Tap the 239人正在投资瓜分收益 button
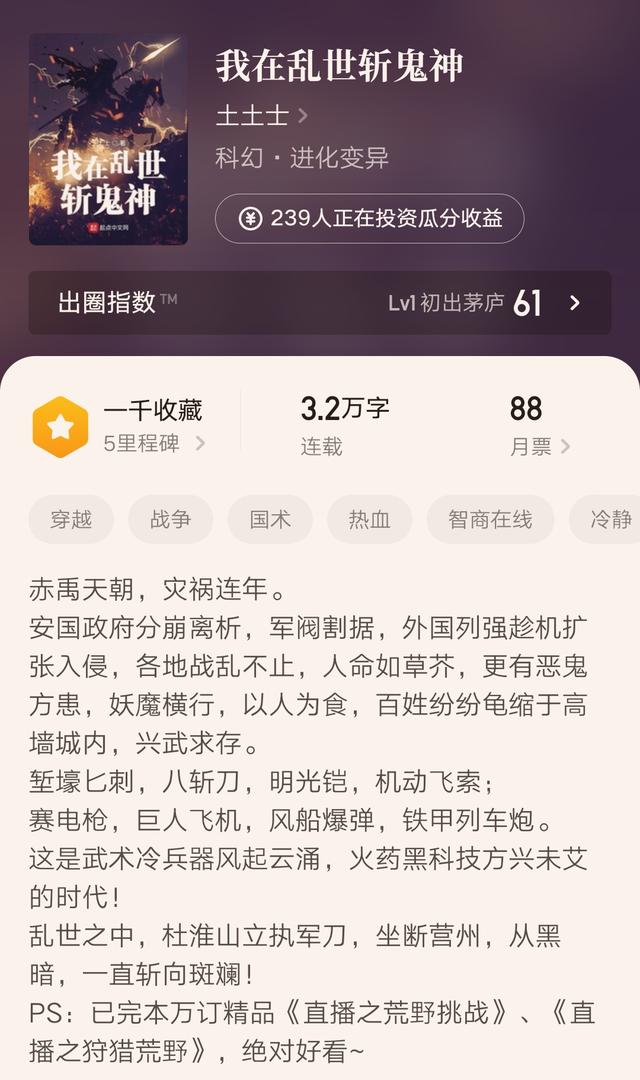The width and height of the screenshot is (640, 1080). [x=369, y=218]
